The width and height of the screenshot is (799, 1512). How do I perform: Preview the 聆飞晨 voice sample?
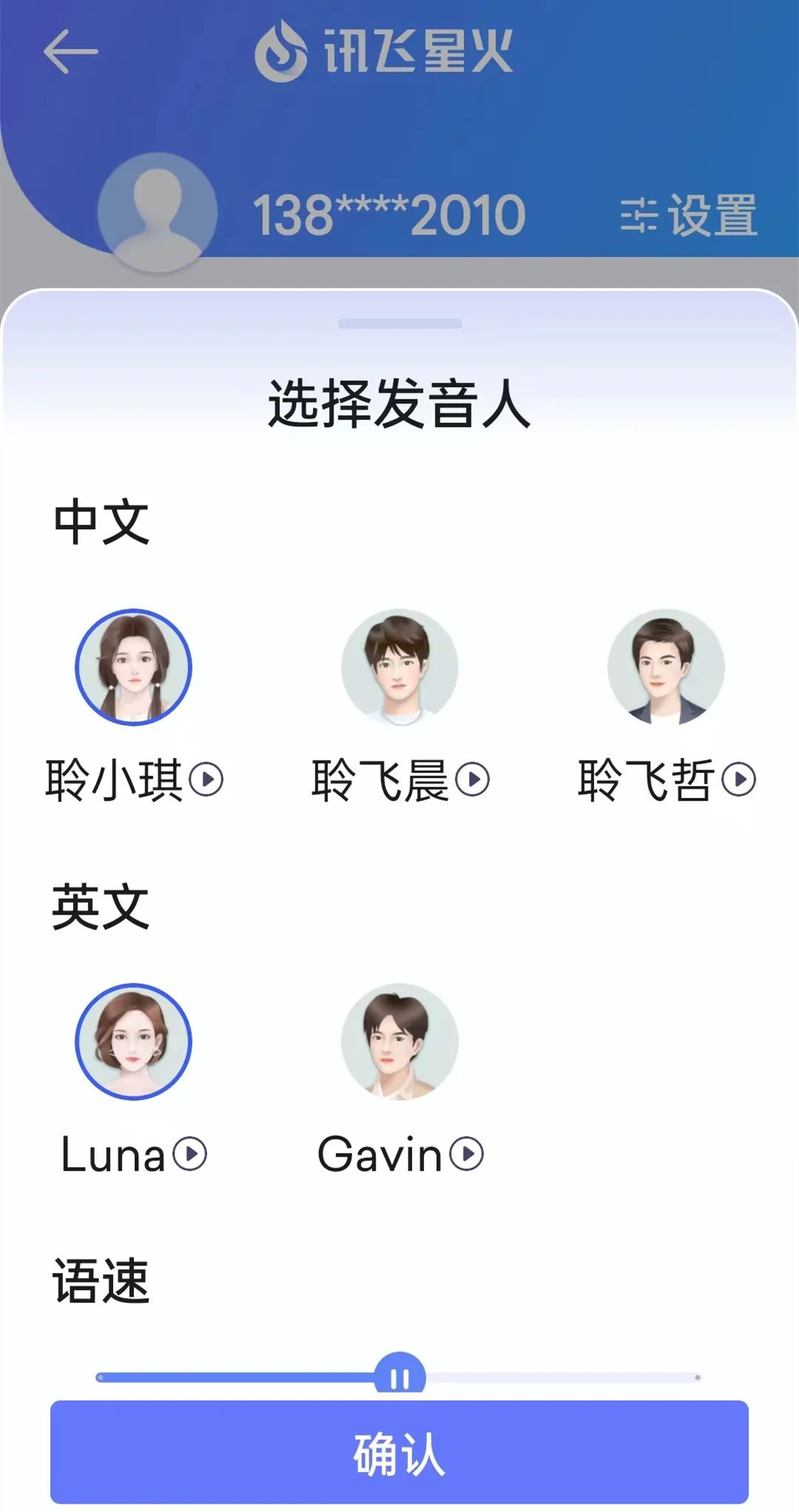(x=473, y=779)
